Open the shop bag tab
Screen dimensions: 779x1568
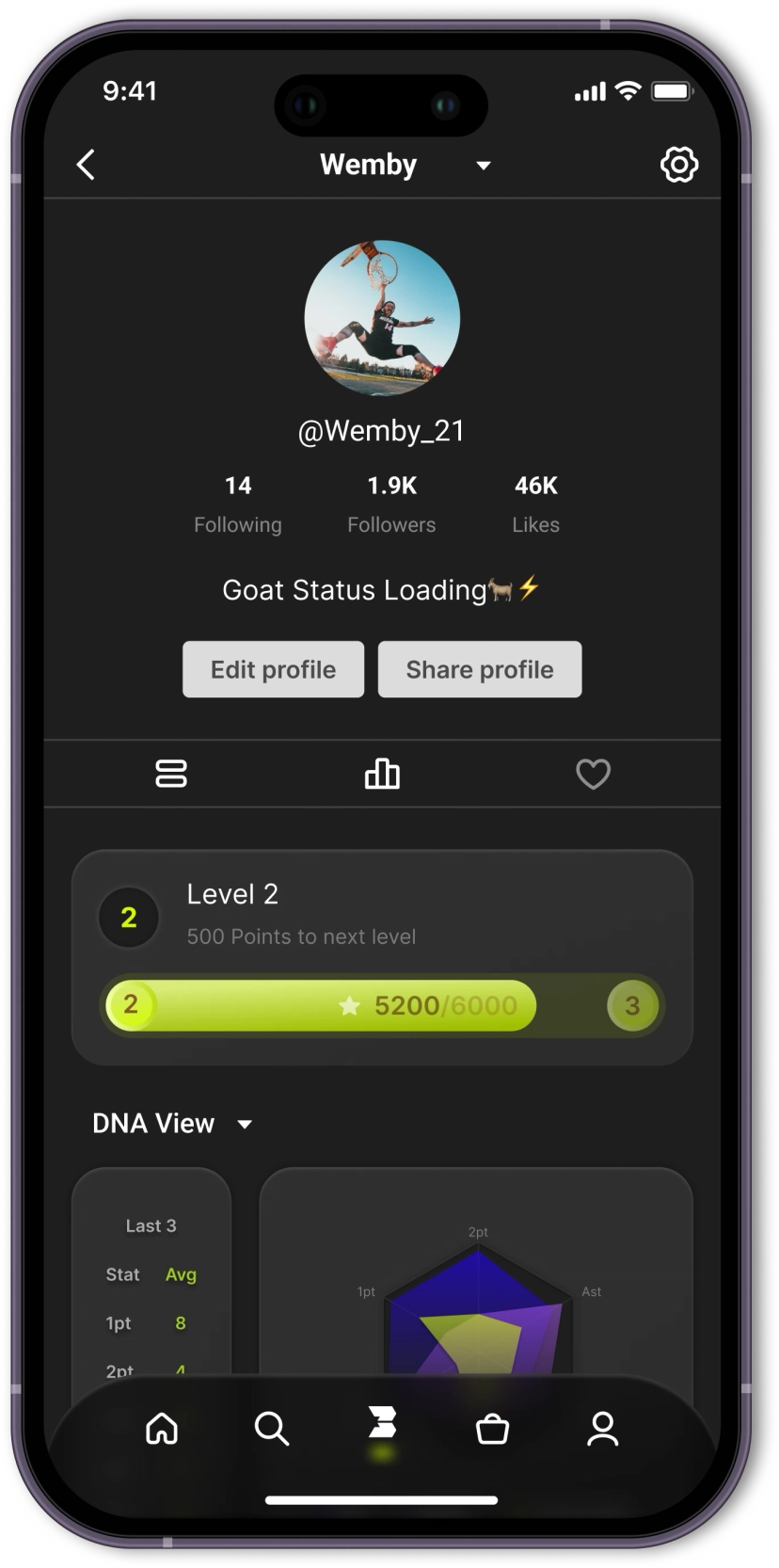tap(492, 1429)
